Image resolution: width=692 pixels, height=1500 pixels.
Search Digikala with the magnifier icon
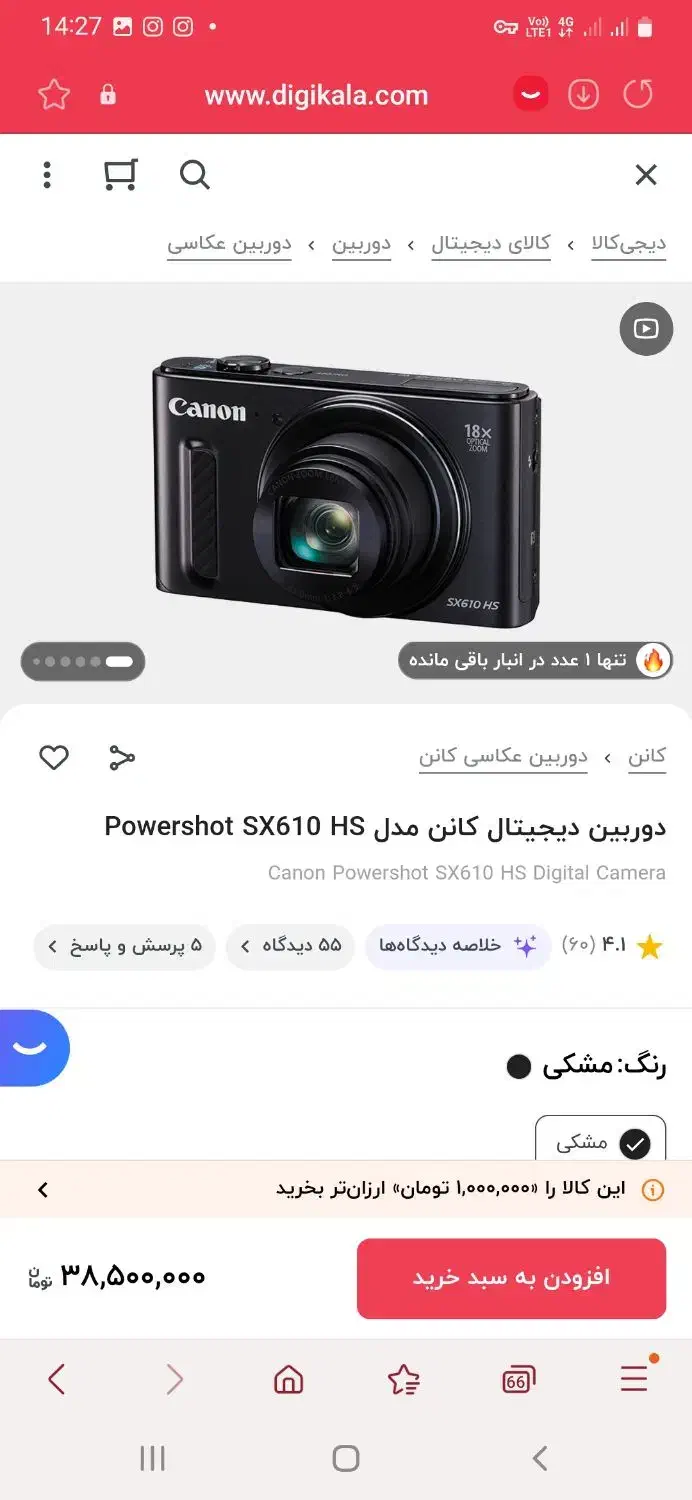[194, 176]
